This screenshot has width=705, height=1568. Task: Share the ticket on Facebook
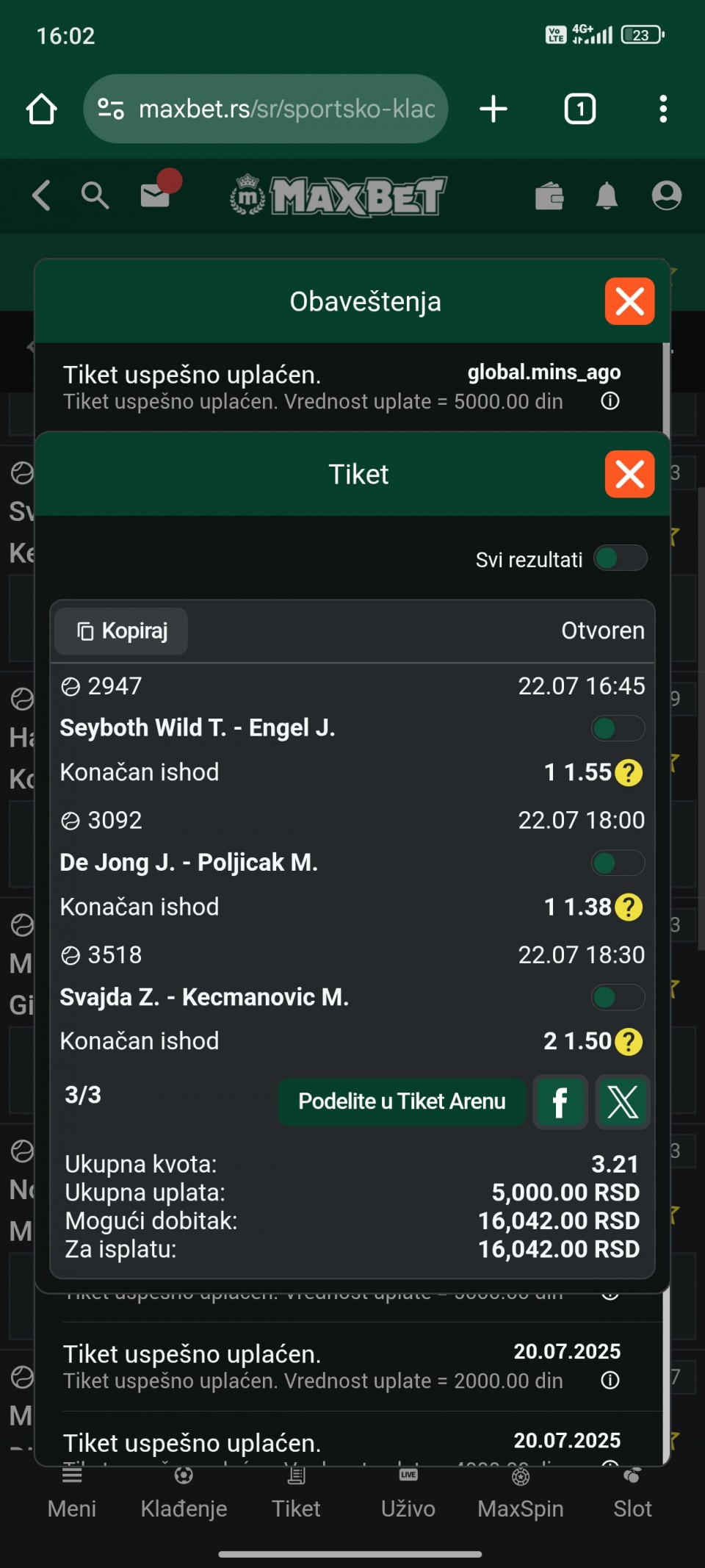tap(560, 1102)
